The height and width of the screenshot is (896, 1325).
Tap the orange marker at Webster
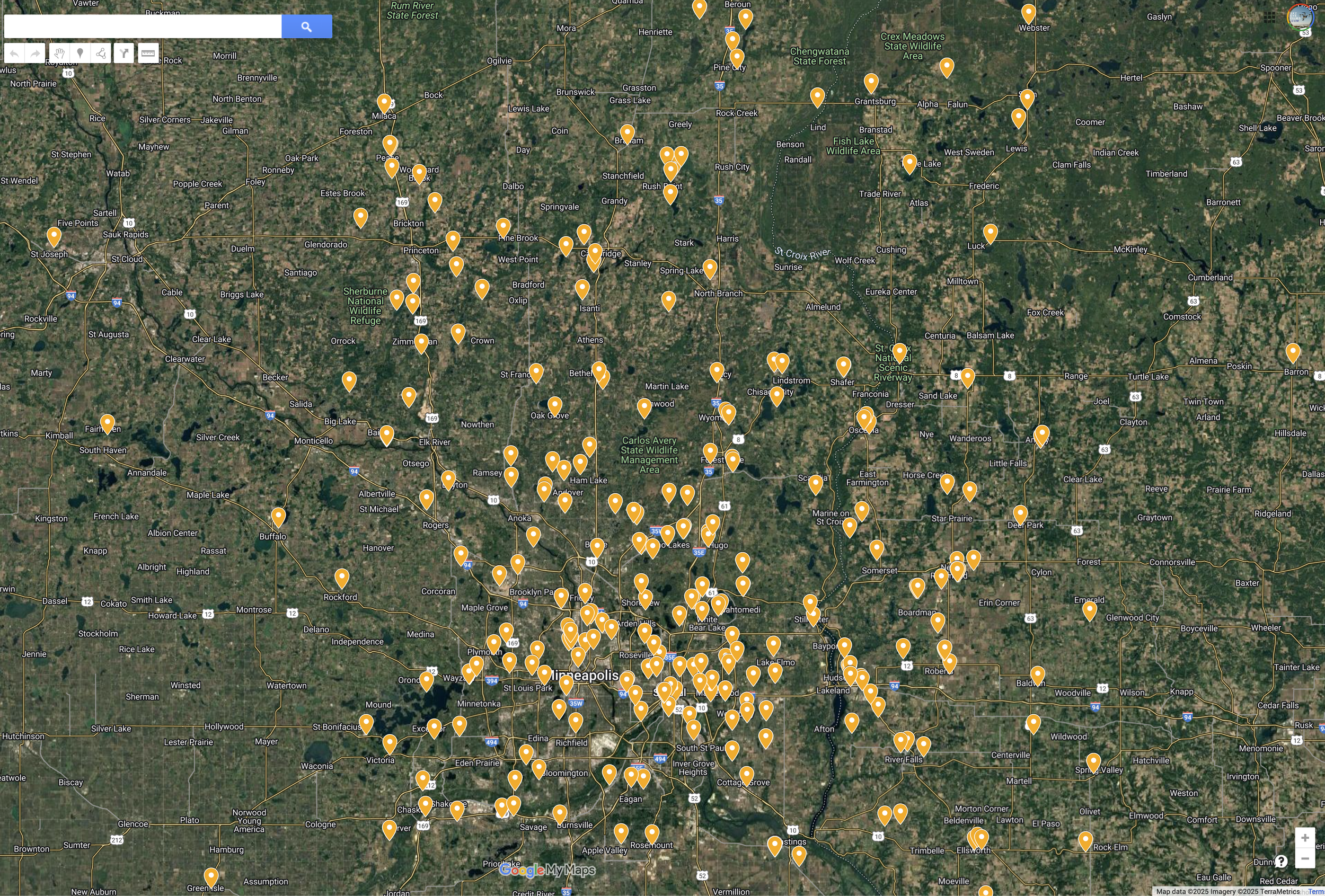[x=1029, y=13]
